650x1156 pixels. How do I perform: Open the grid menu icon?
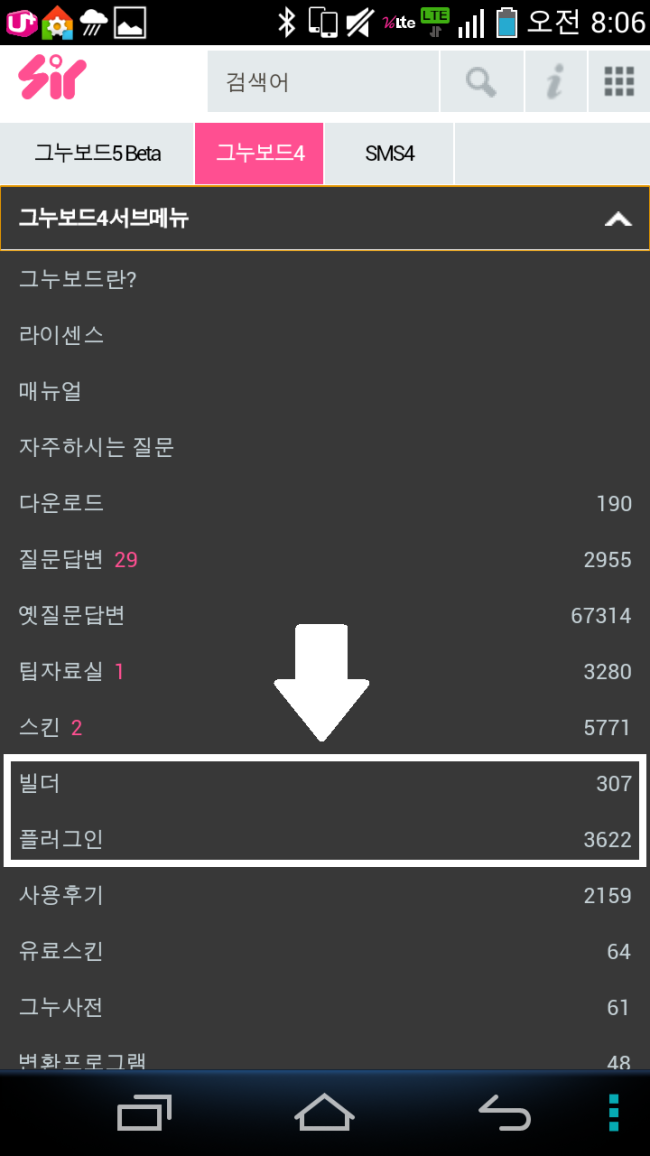pos(619,81)
